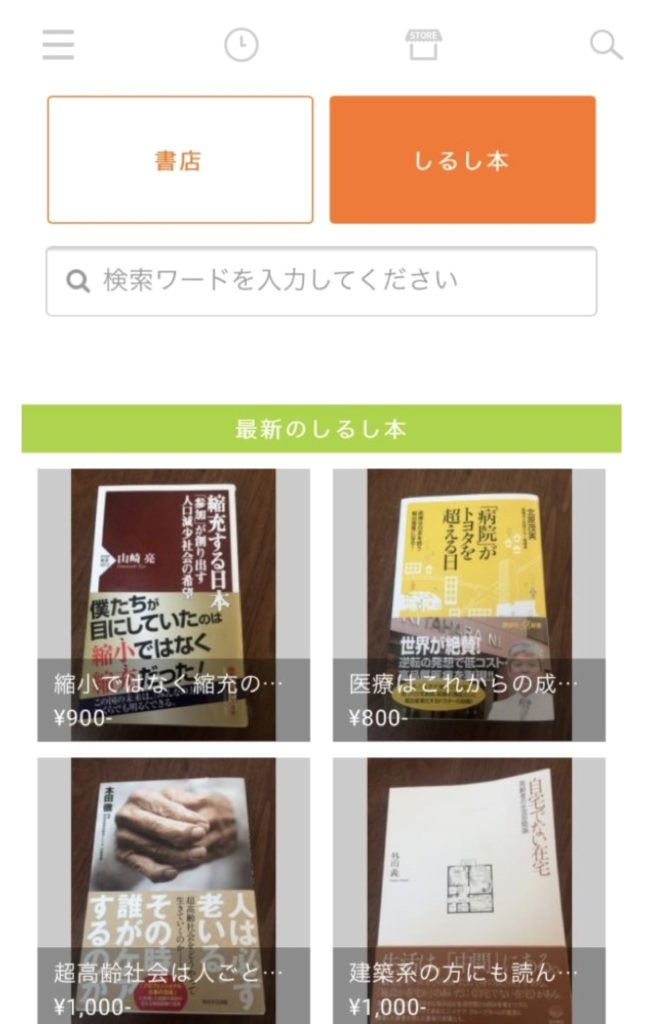Open the hamburger menu
Image resolution: width=652 pixels, height=1024 pixels.
click(x=58, y=45)
